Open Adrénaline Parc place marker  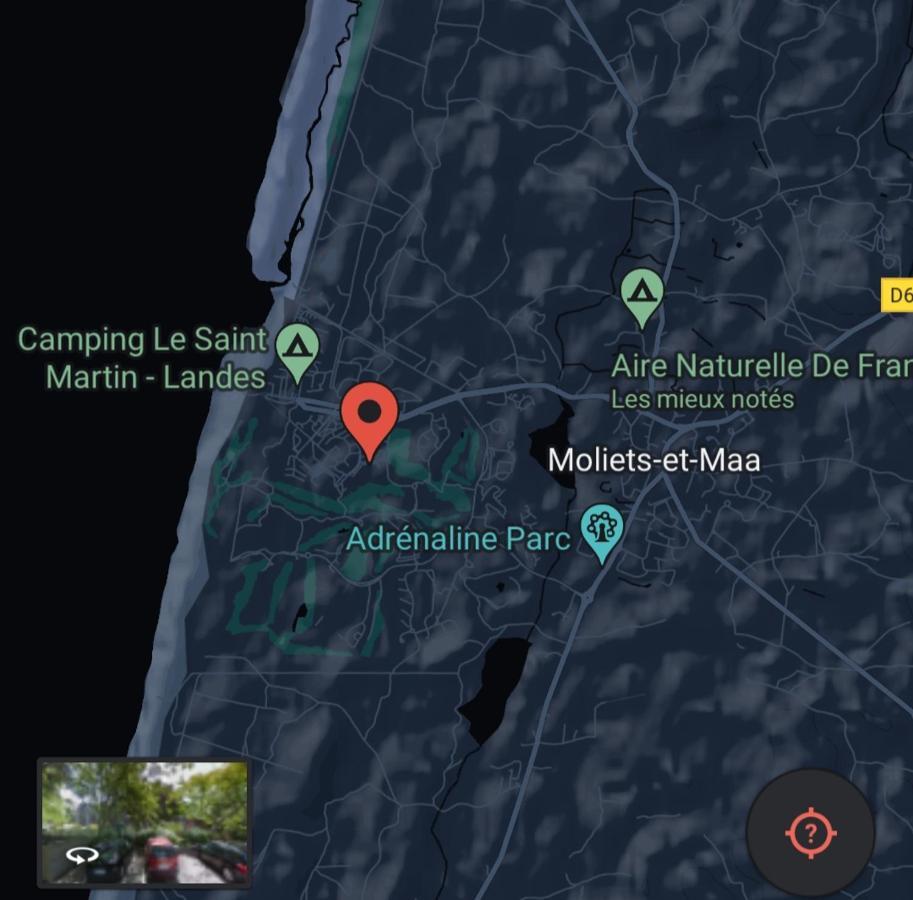click(601, 529)
